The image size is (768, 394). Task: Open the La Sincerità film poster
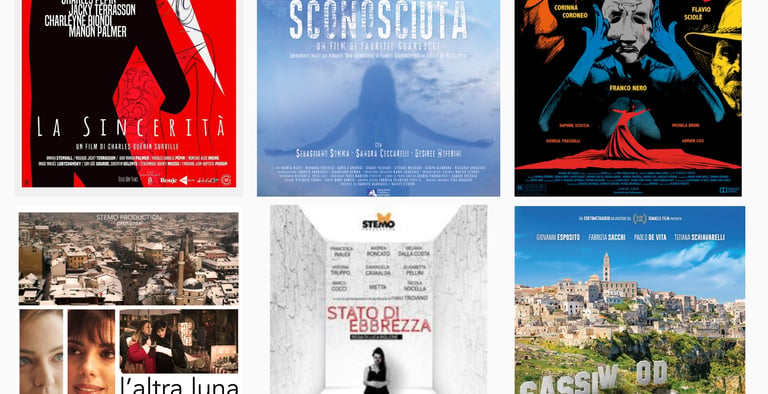(129, 94)
